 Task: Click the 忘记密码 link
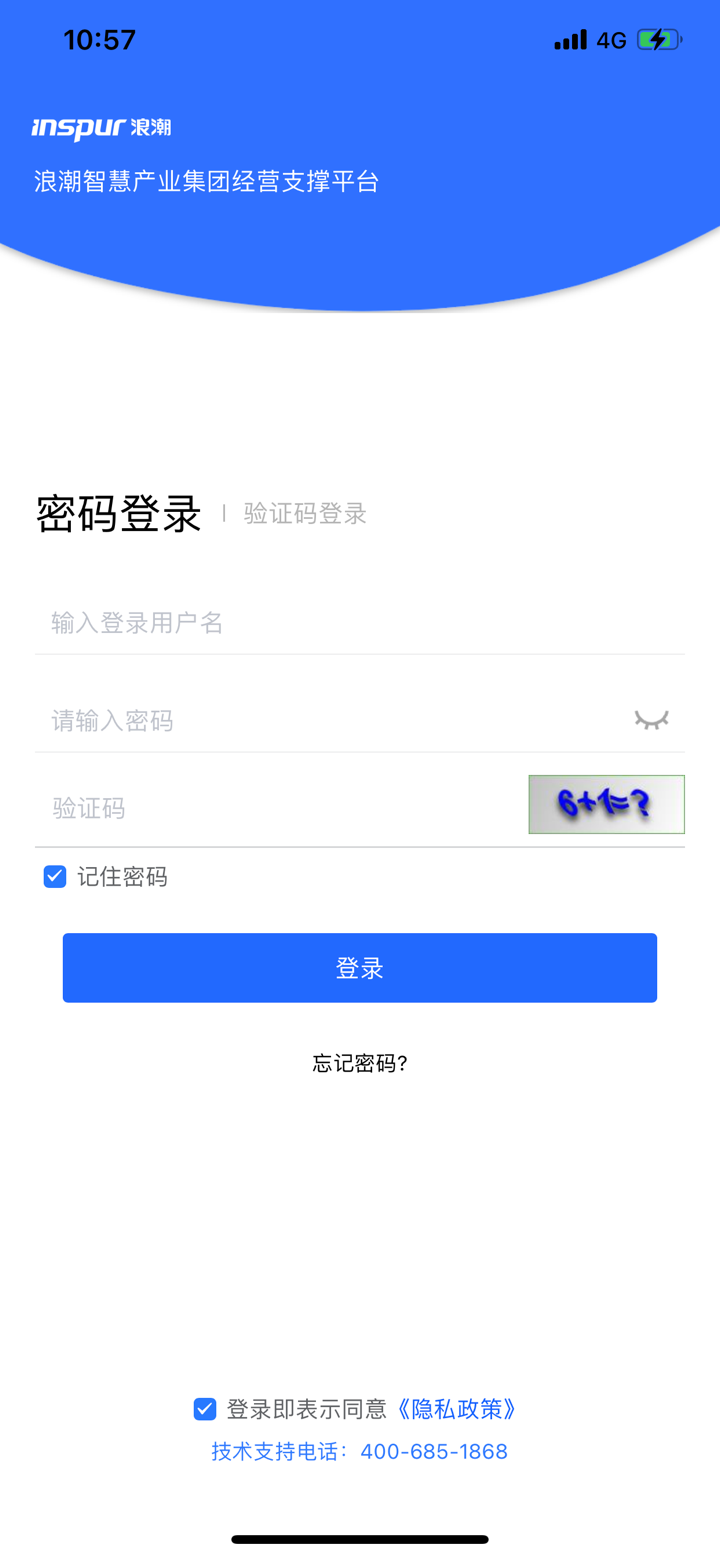click(x=358, y=1063)
